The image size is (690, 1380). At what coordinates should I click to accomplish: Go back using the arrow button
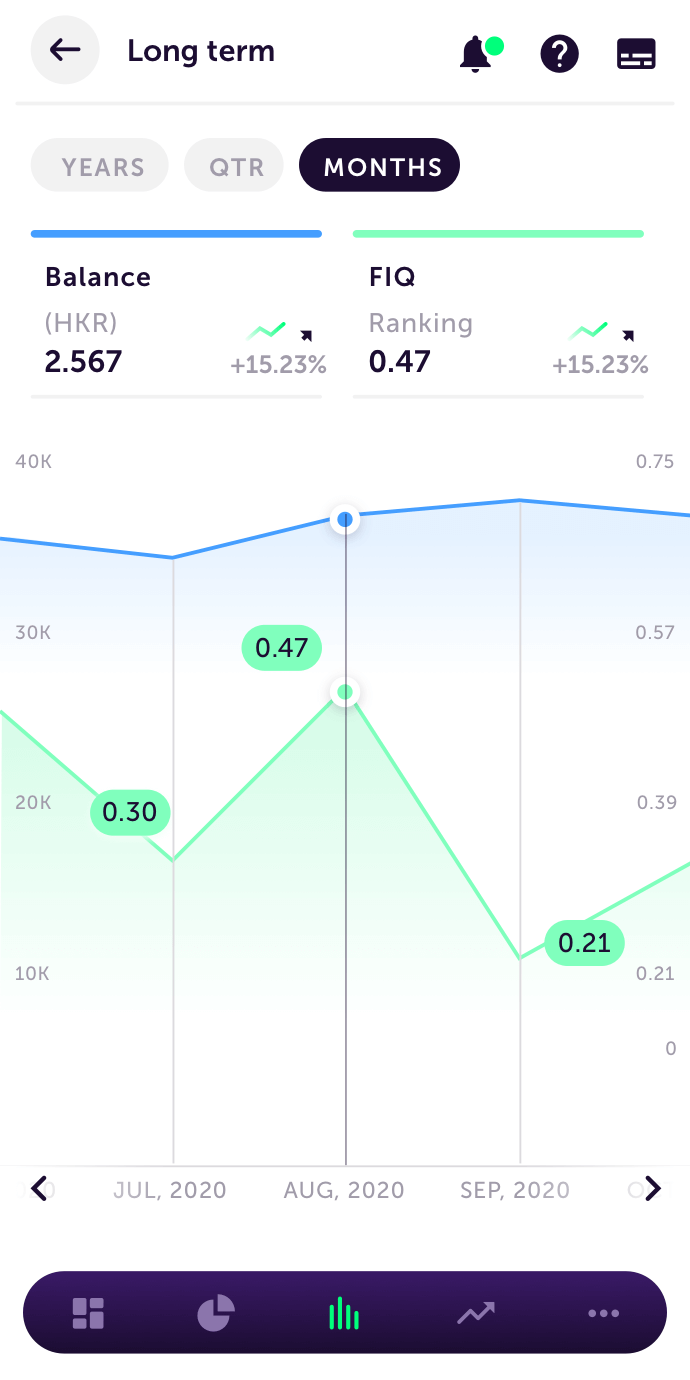pos(65,50)
